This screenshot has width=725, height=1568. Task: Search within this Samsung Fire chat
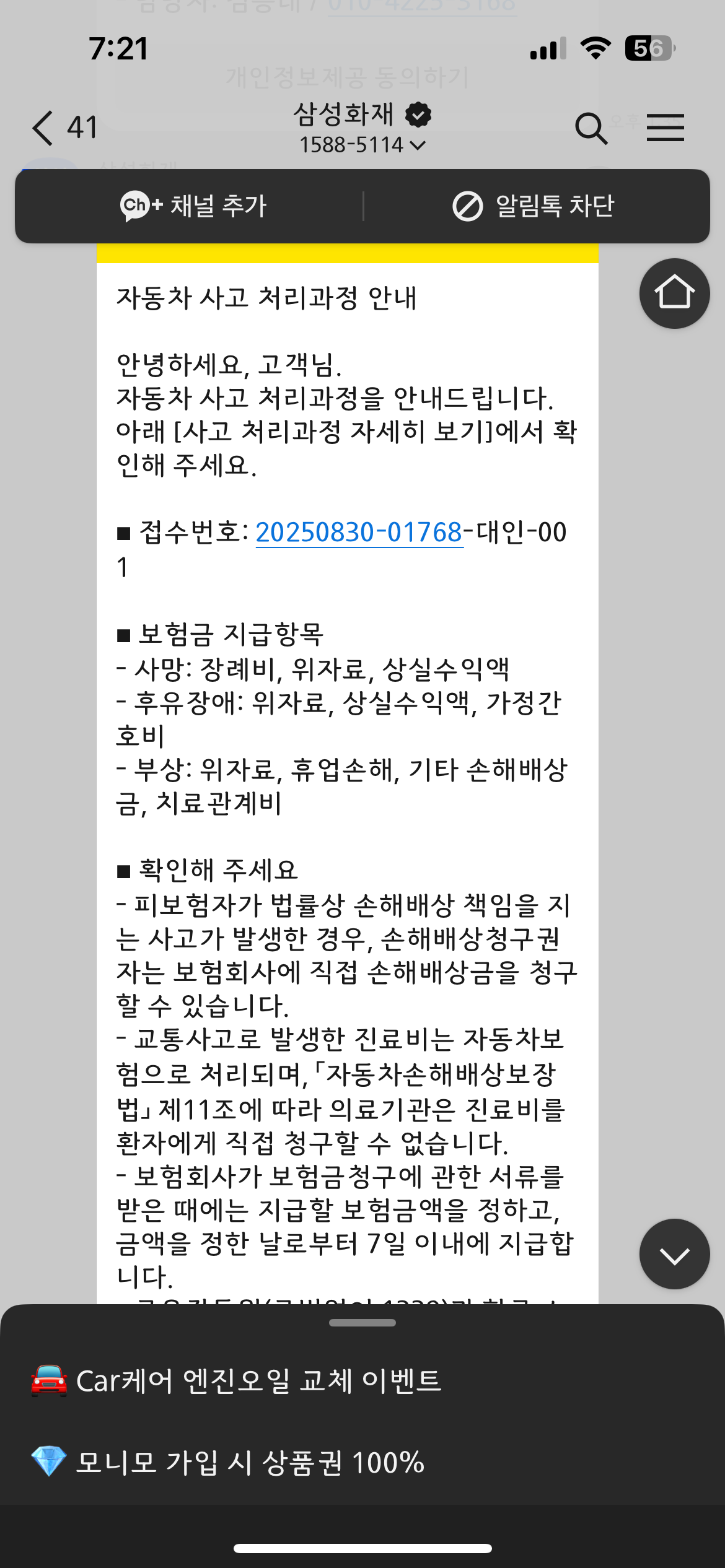591,128
